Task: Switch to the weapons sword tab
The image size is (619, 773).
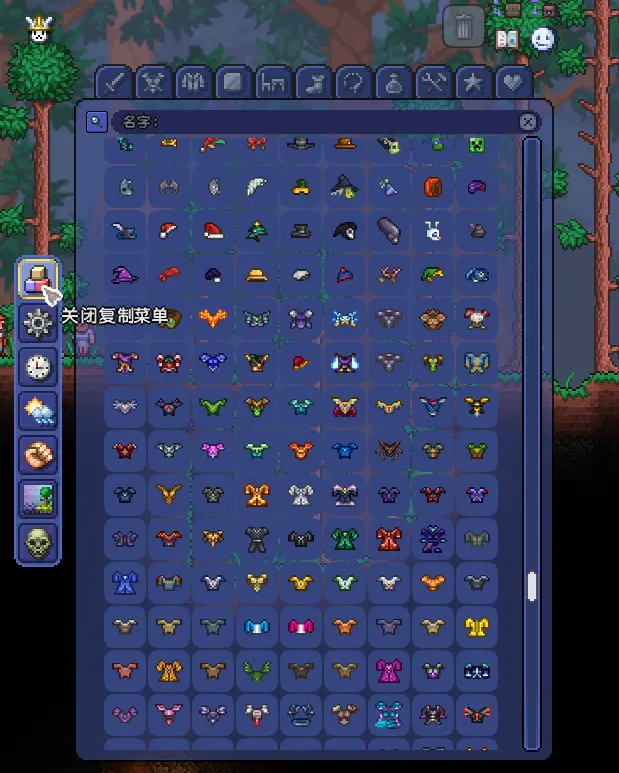Action: click(114, 84)
